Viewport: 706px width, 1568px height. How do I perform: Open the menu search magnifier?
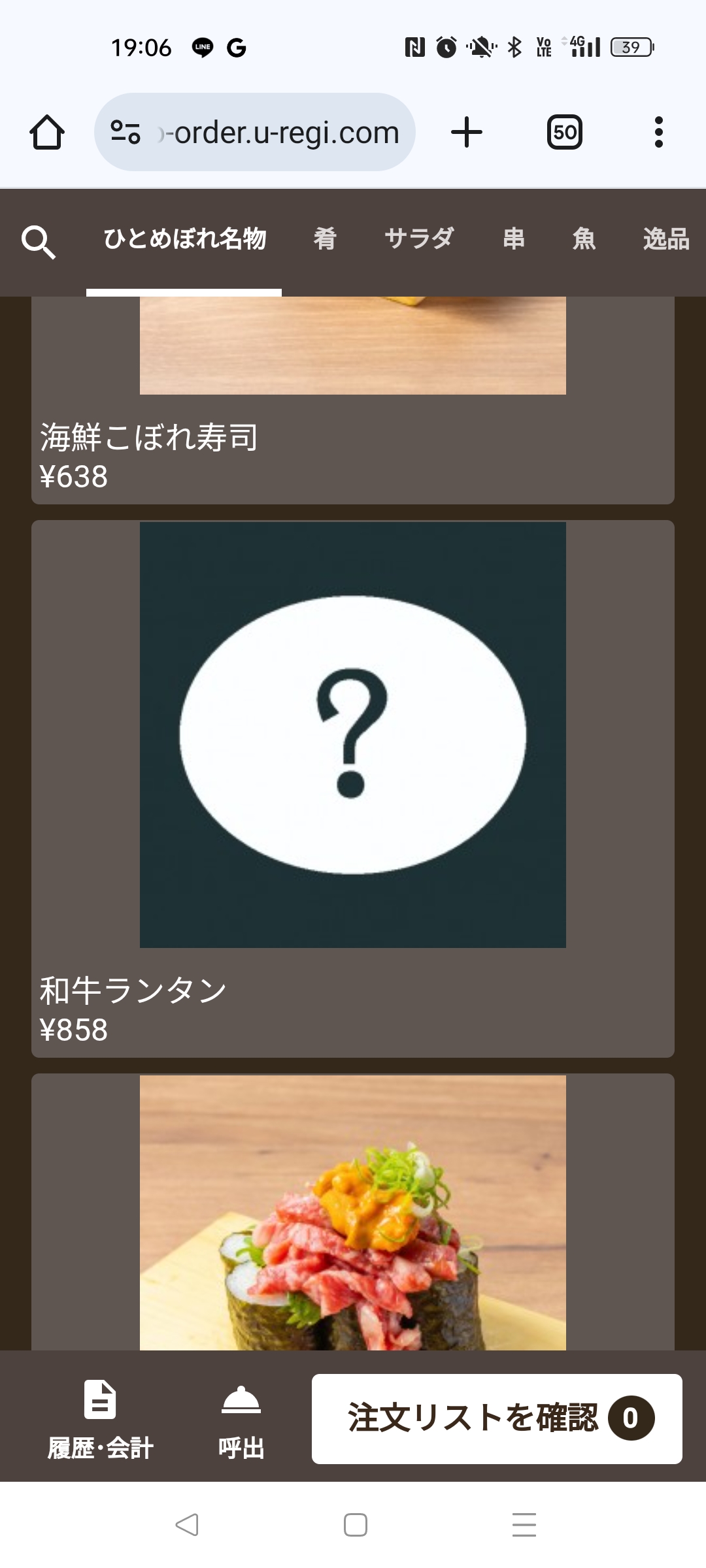click(39, 242)
